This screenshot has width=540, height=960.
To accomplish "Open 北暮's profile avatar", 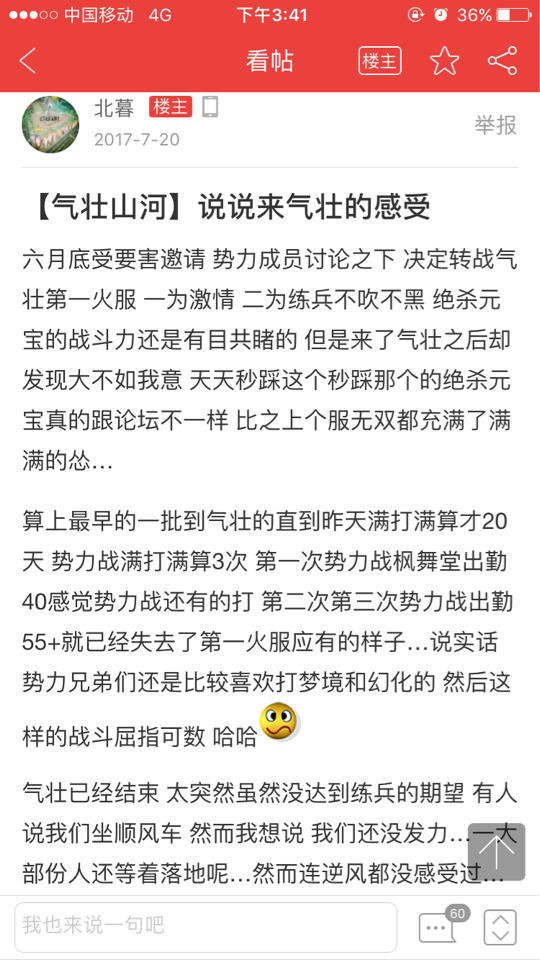I will tap(50, 124).
